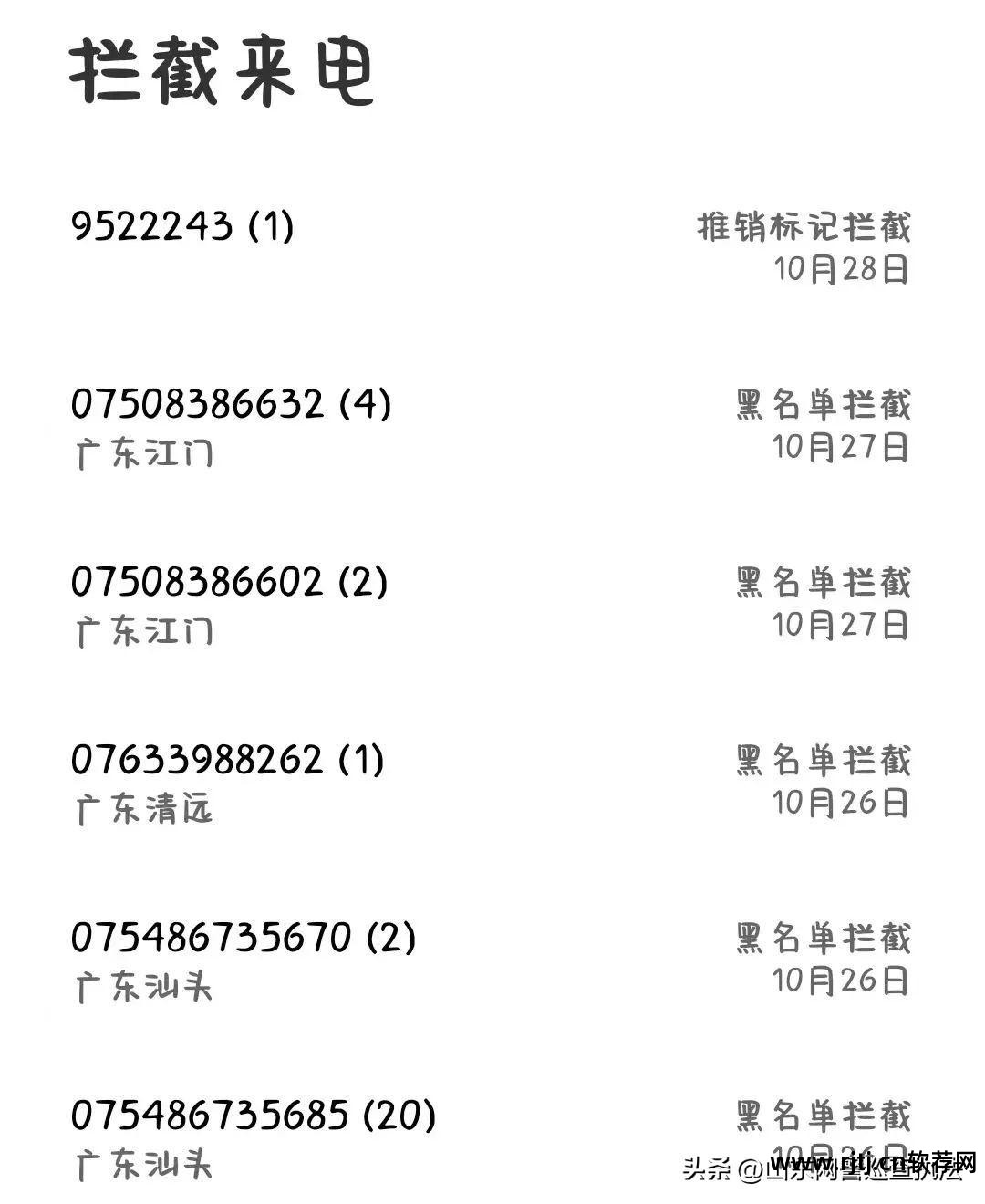Tap blocked number 075486735670
Screen dimensions: 985x1204
coord(243,938)
